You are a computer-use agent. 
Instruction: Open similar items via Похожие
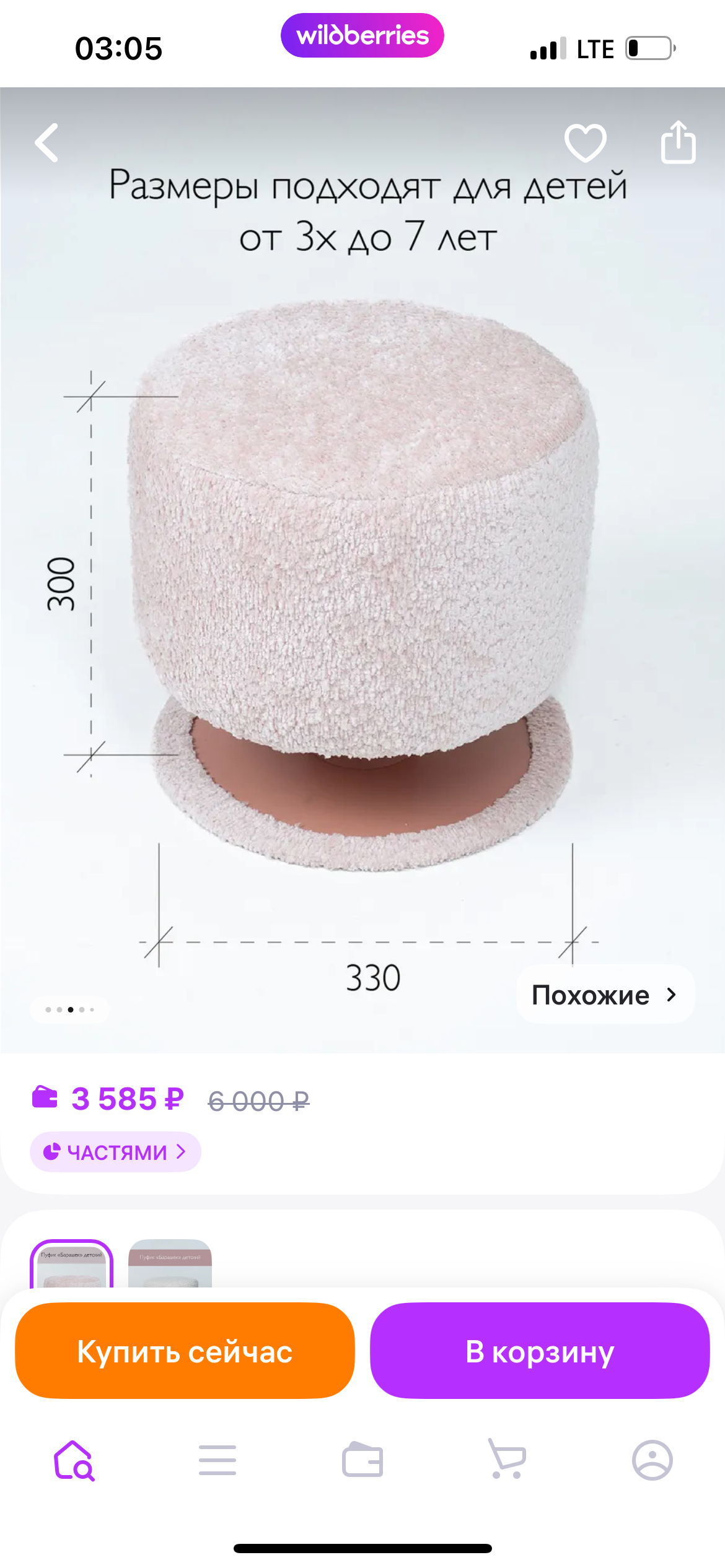coord(605,995)
